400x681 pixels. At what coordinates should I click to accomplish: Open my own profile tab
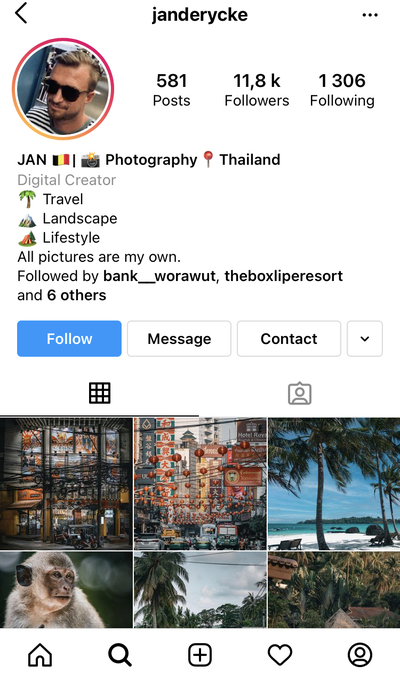tap(360, 655)
